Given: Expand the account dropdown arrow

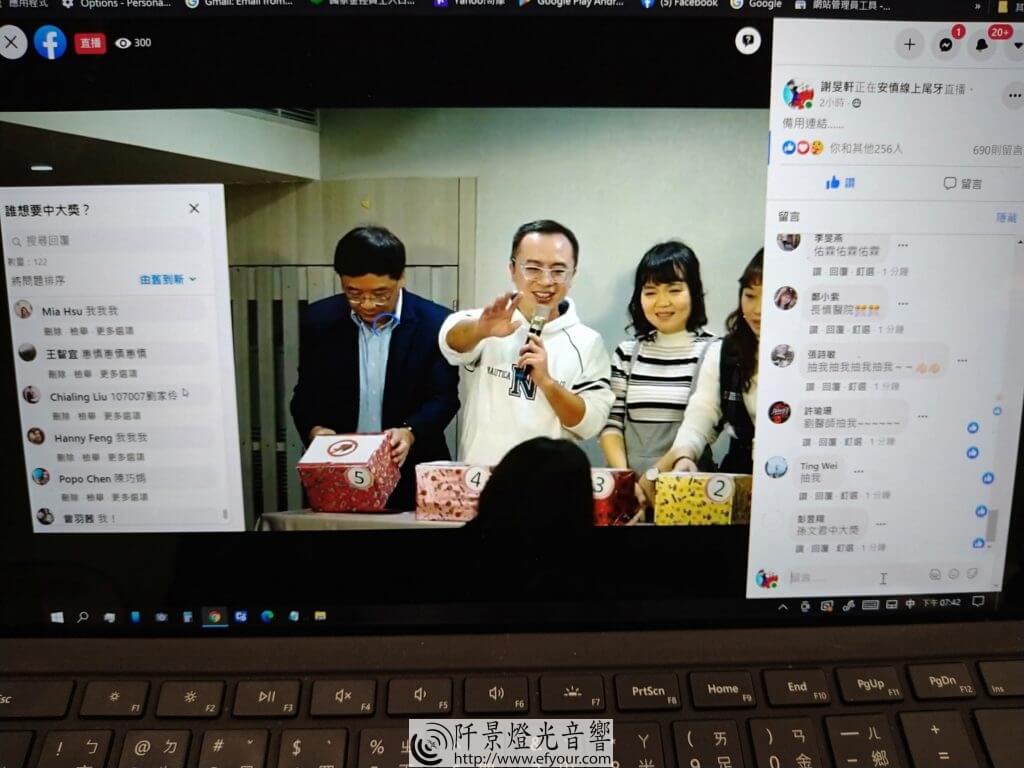Looking at the screenshot, I should coord(1017,45).
